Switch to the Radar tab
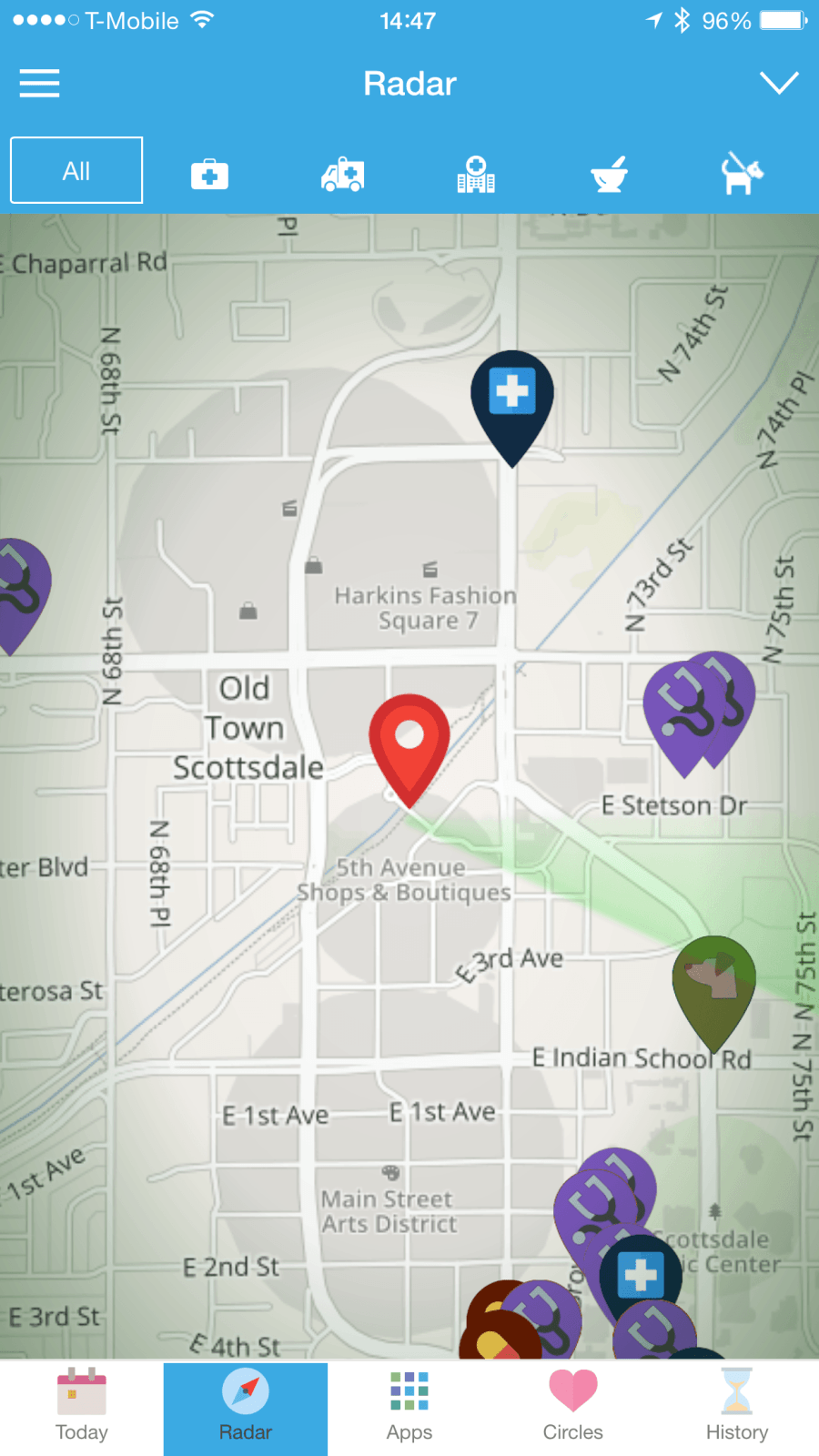819x1456 pixels. (x=245, y=1406)
